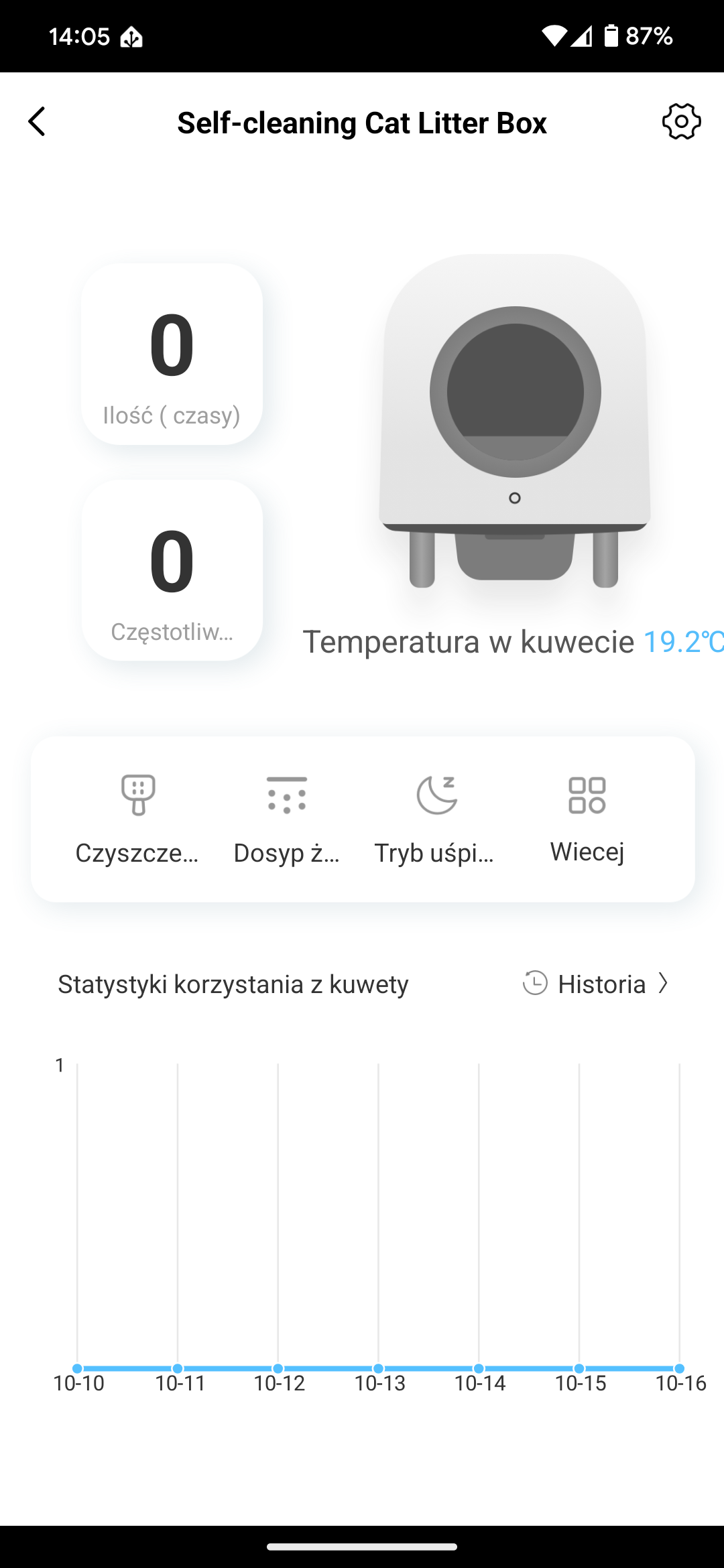Open the Wiecej grid icon
The image size is (724, 1568).
(x=587, y=796)
